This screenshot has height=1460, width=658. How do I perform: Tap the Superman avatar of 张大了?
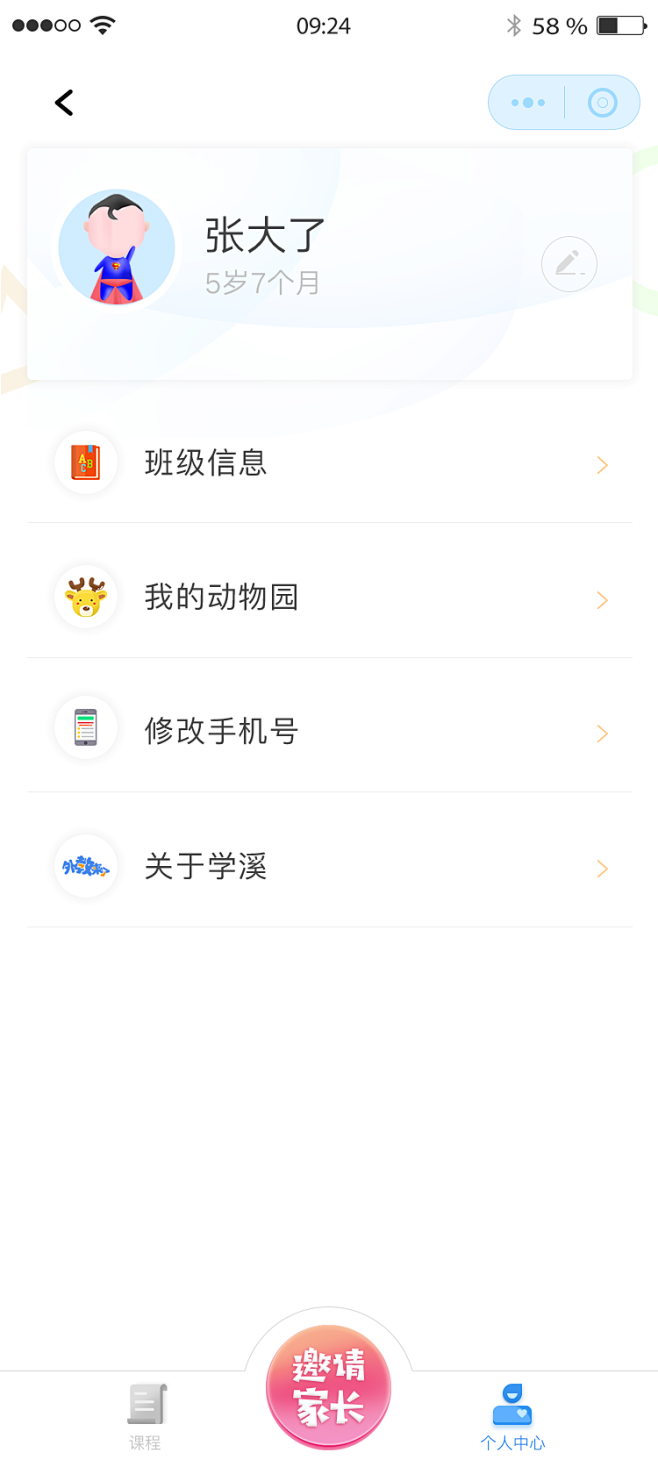116,246
